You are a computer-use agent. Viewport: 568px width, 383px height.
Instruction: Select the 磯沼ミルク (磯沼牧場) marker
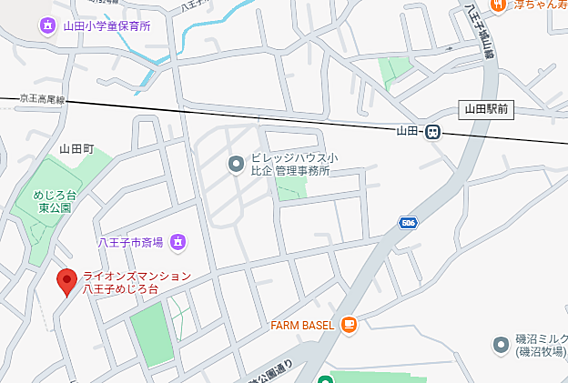point(501,345)
